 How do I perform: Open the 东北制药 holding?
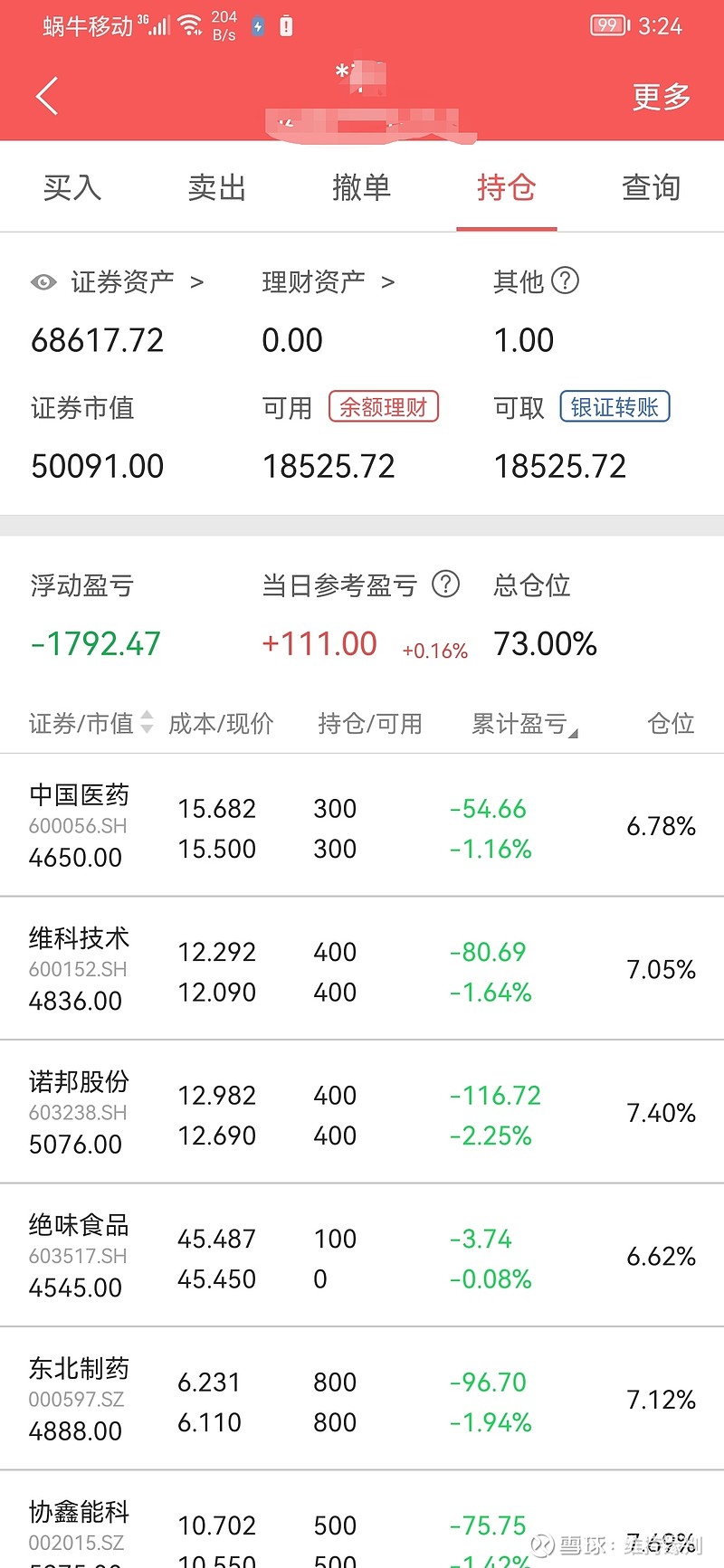(362, 1399)
